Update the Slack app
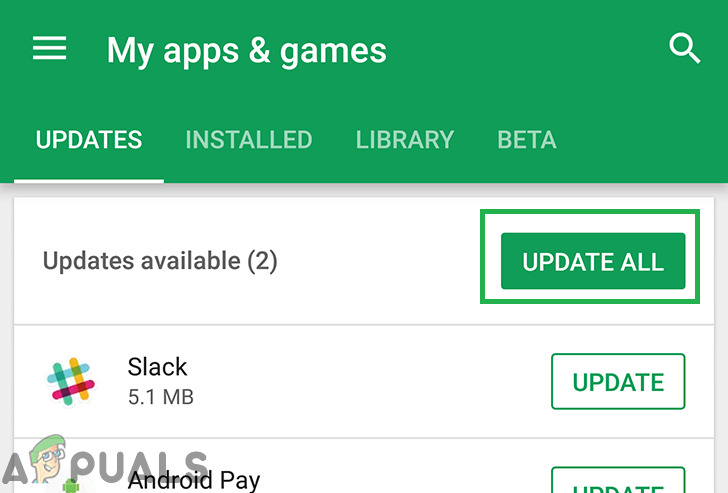 (x=617, y=382)
